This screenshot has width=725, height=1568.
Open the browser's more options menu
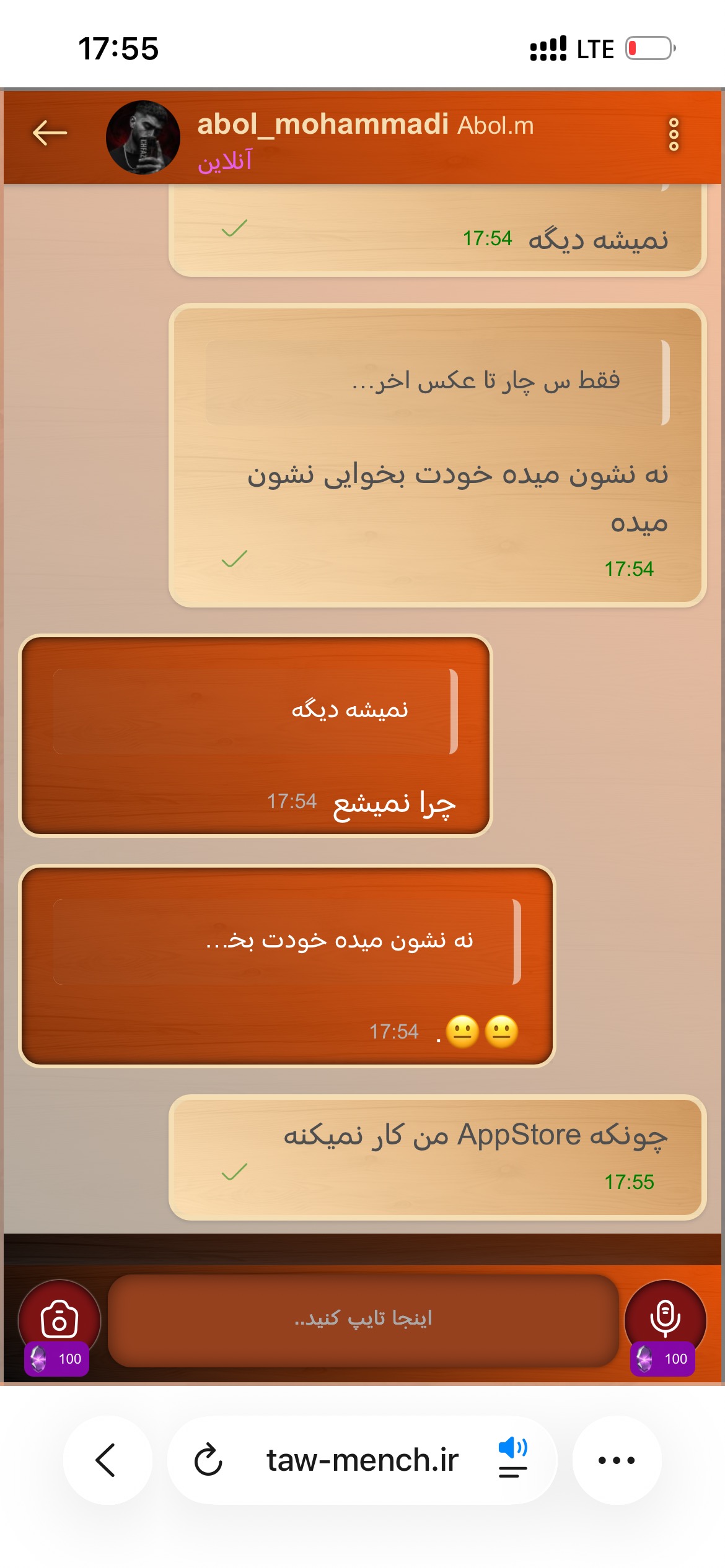[617, 1460]
